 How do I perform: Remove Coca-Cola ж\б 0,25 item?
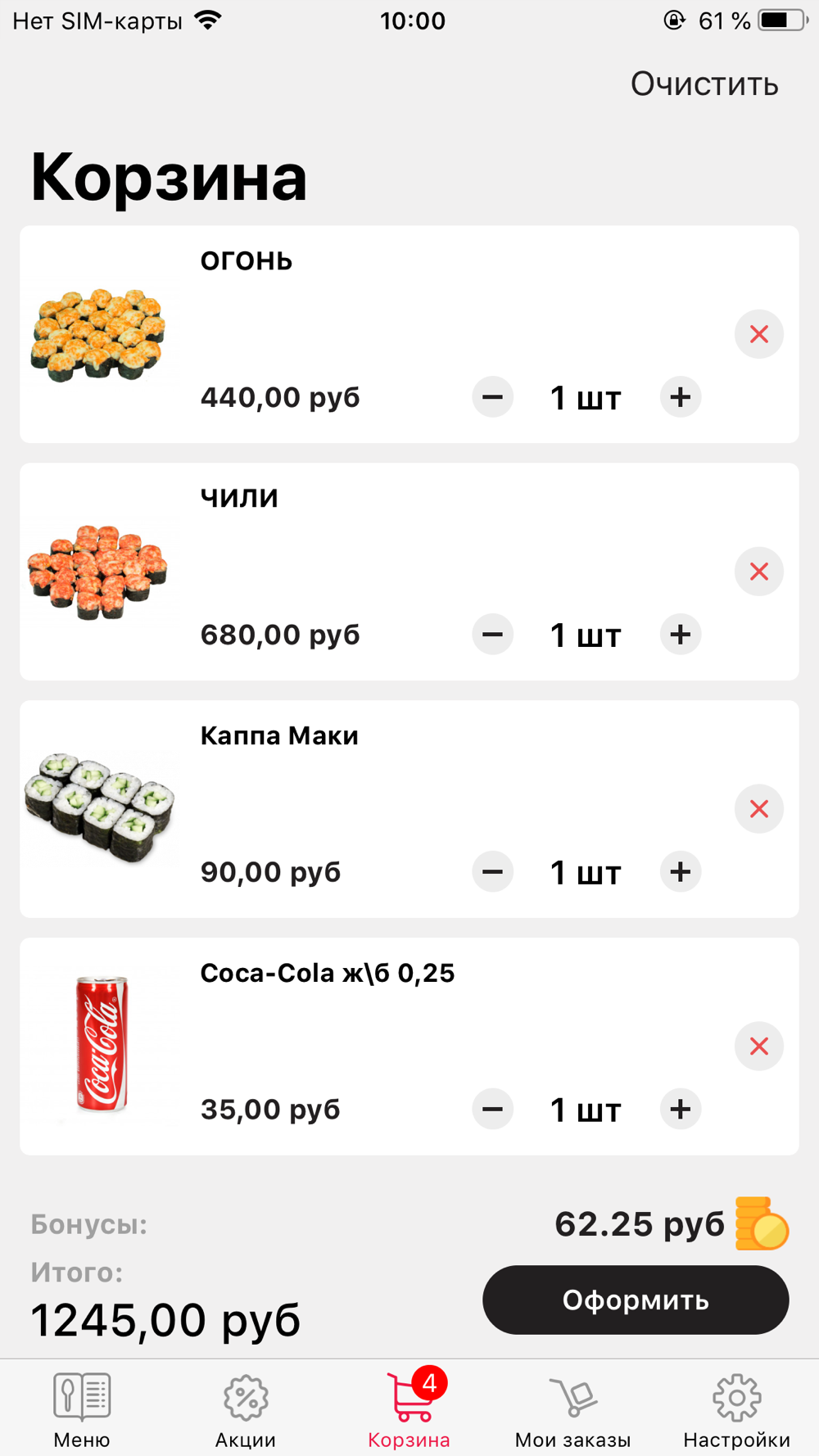coord(758,1046)
